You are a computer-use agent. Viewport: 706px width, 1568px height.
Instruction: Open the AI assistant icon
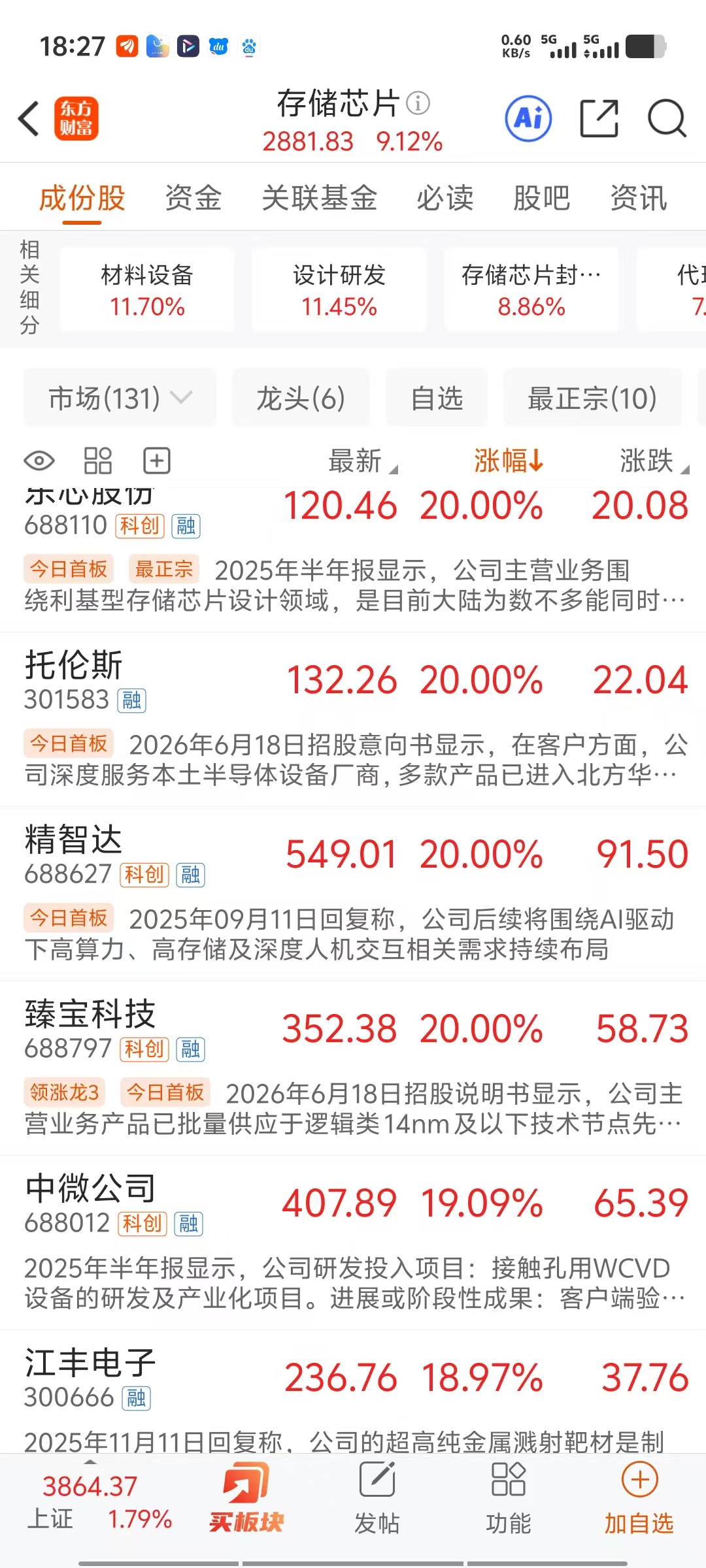pos(528,119)
